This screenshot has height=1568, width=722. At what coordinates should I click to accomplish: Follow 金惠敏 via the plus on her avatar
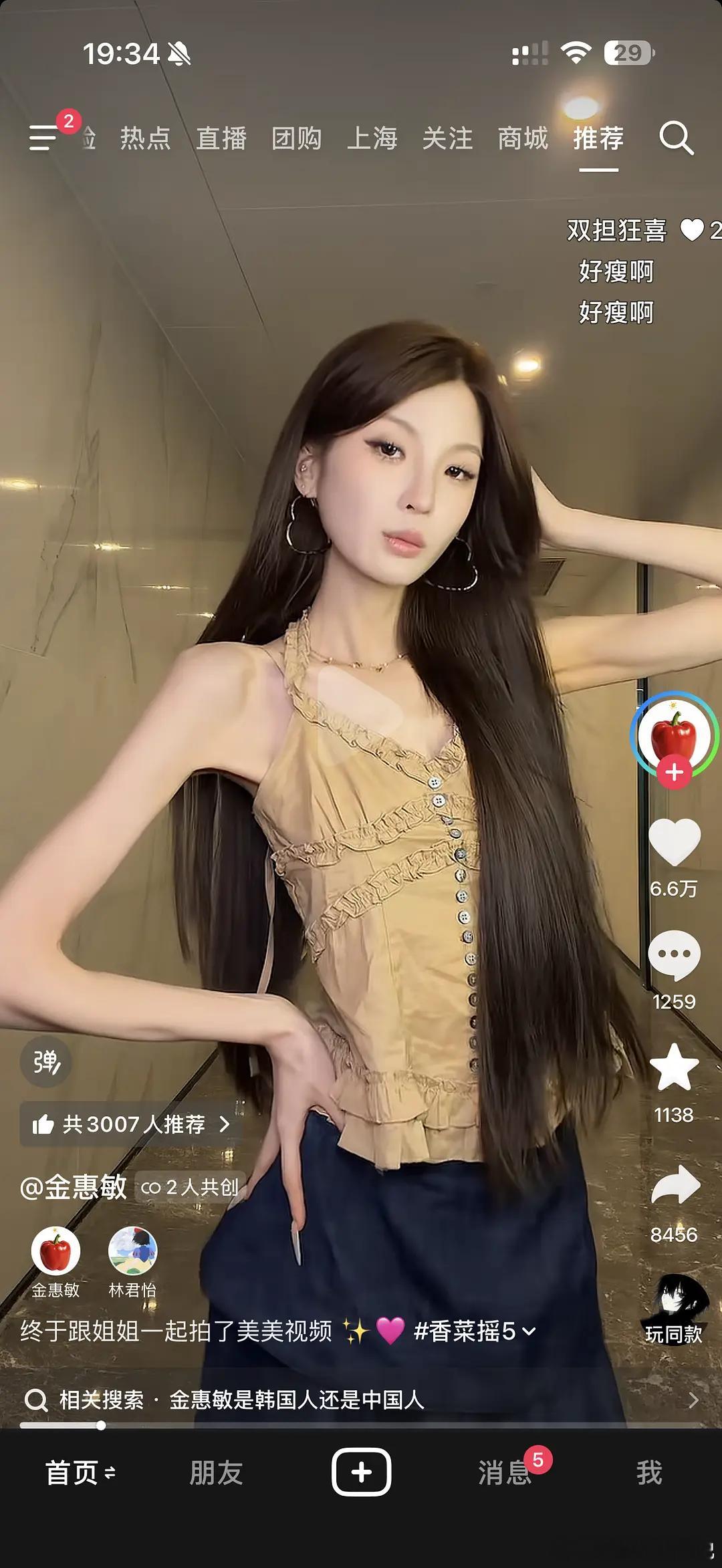click(675, 773)
